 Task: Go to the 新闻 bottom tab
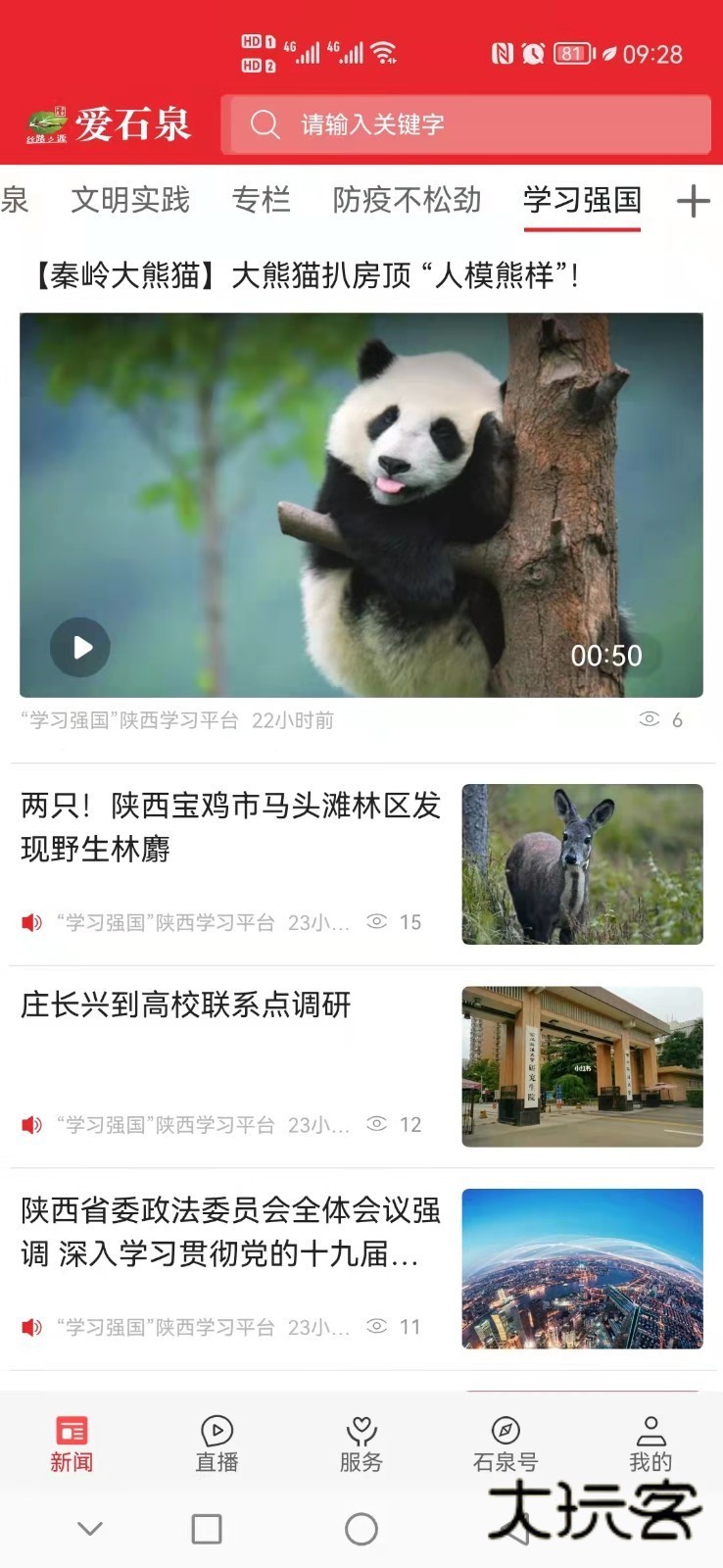[x=72, y=1444]
